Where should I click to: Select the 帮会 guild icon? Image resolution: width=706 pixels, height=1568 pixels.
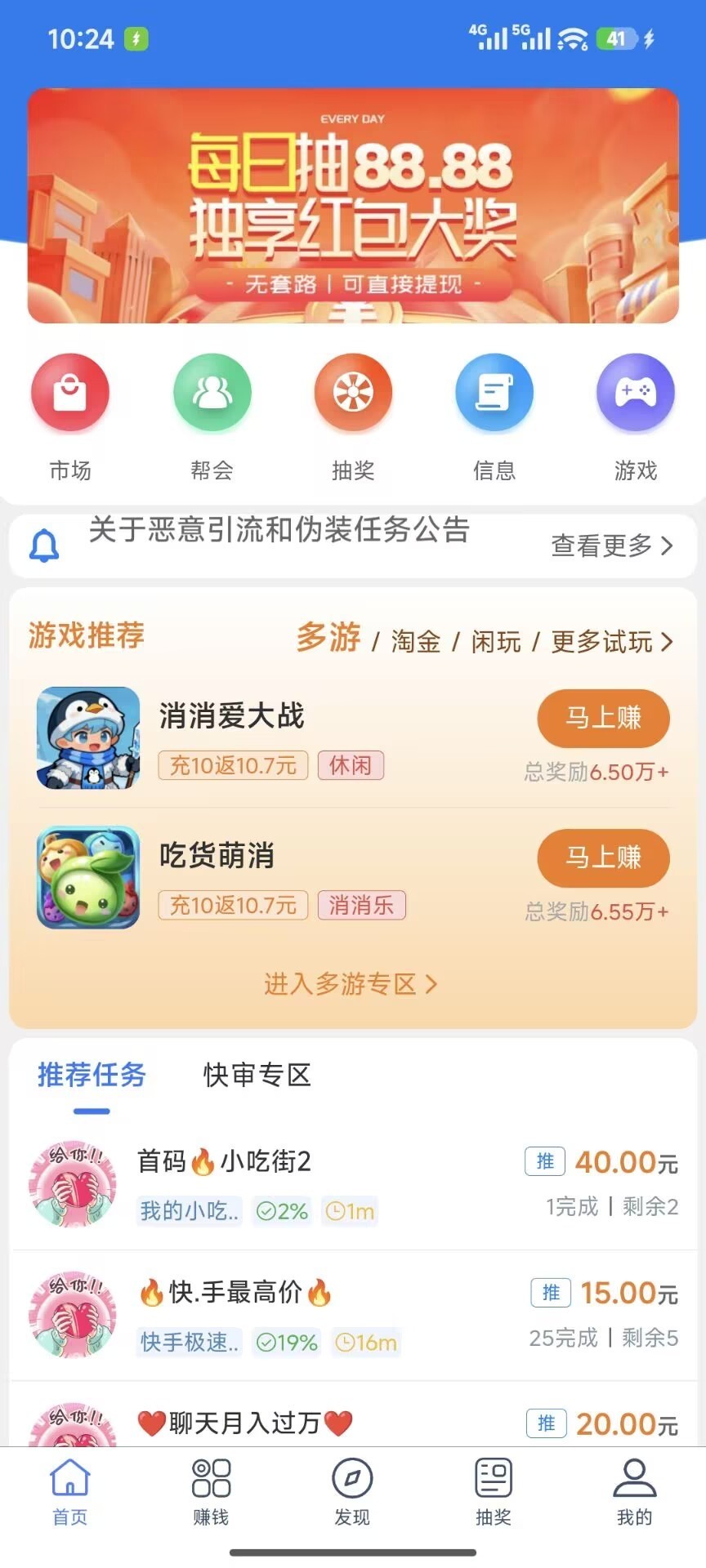point(212,392)
